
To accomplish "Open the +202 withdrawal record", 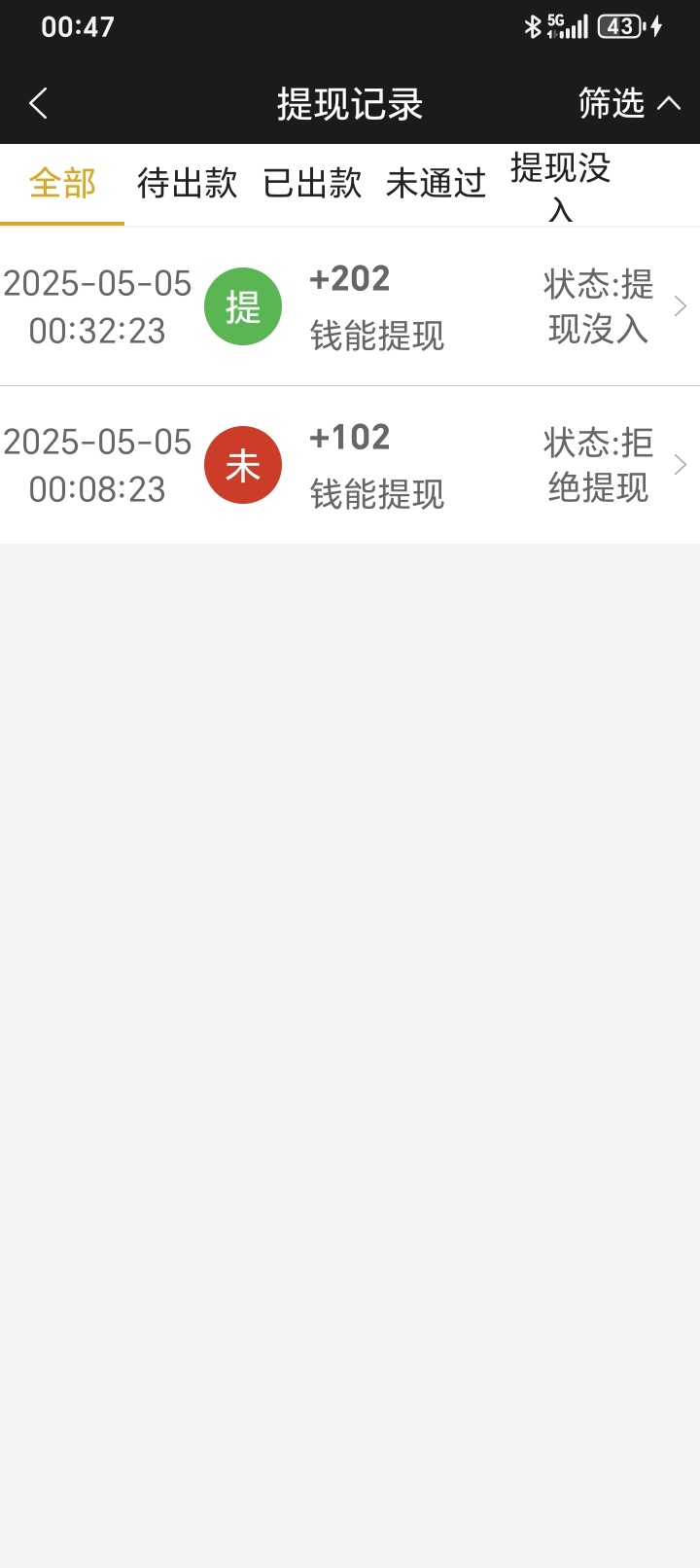I will point(350,306).
